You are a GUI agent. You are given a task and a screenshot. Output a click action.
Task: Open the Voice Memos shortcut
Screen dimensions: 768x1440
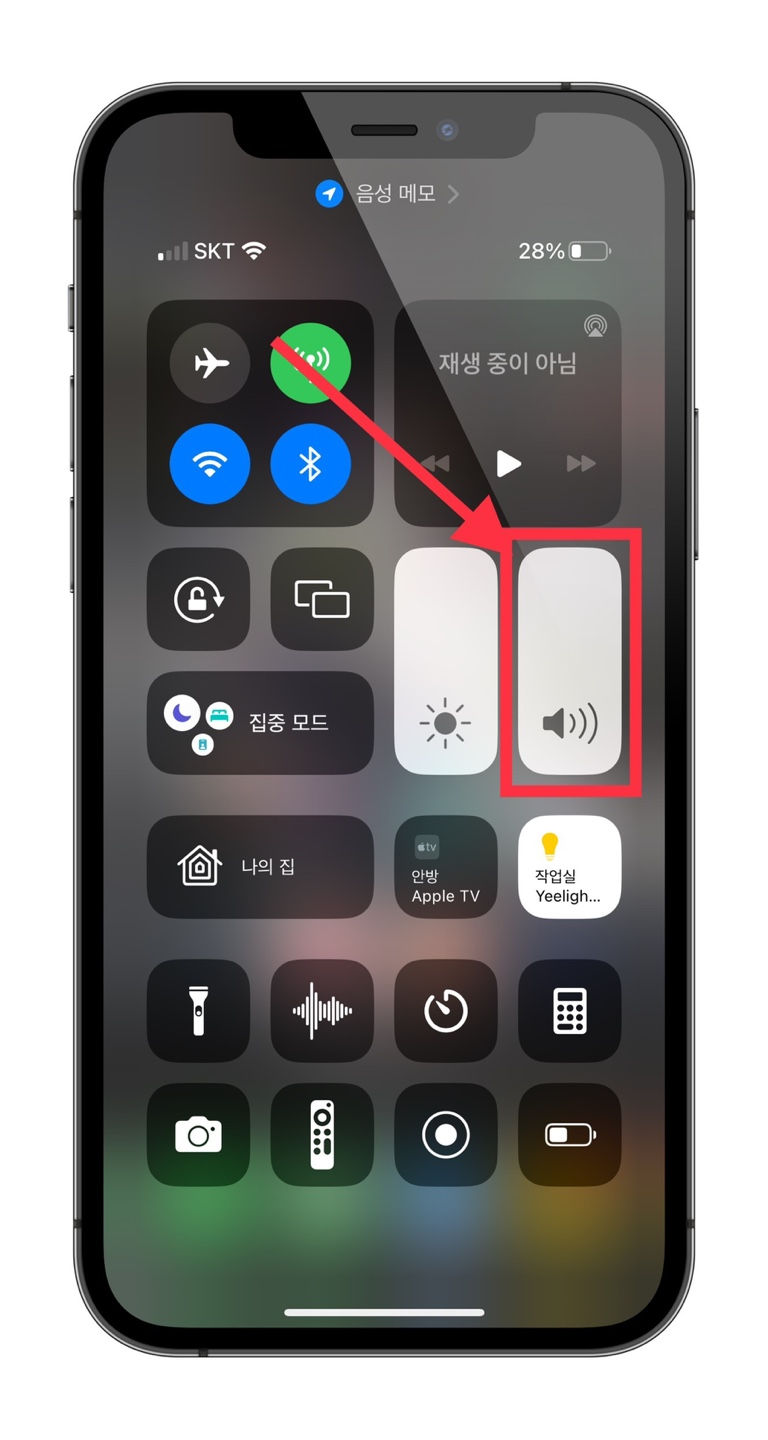click(x=322, y=1010)
